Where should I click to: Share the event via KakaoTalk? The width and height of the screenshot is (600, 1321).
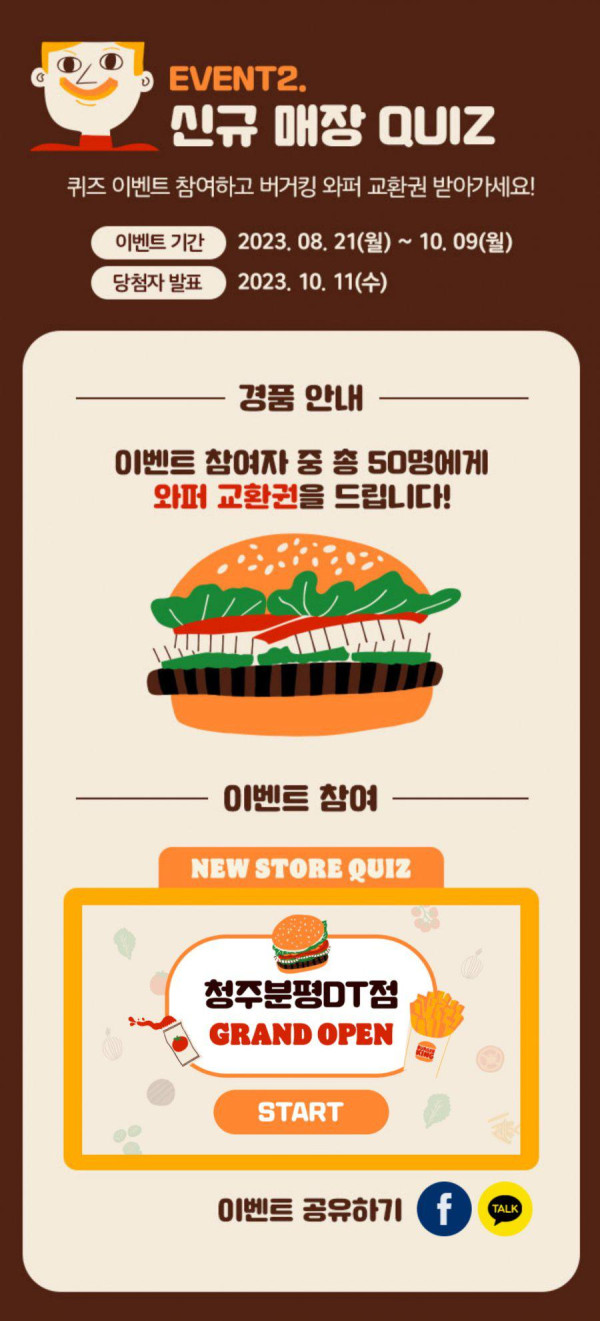click(505, 1209)
